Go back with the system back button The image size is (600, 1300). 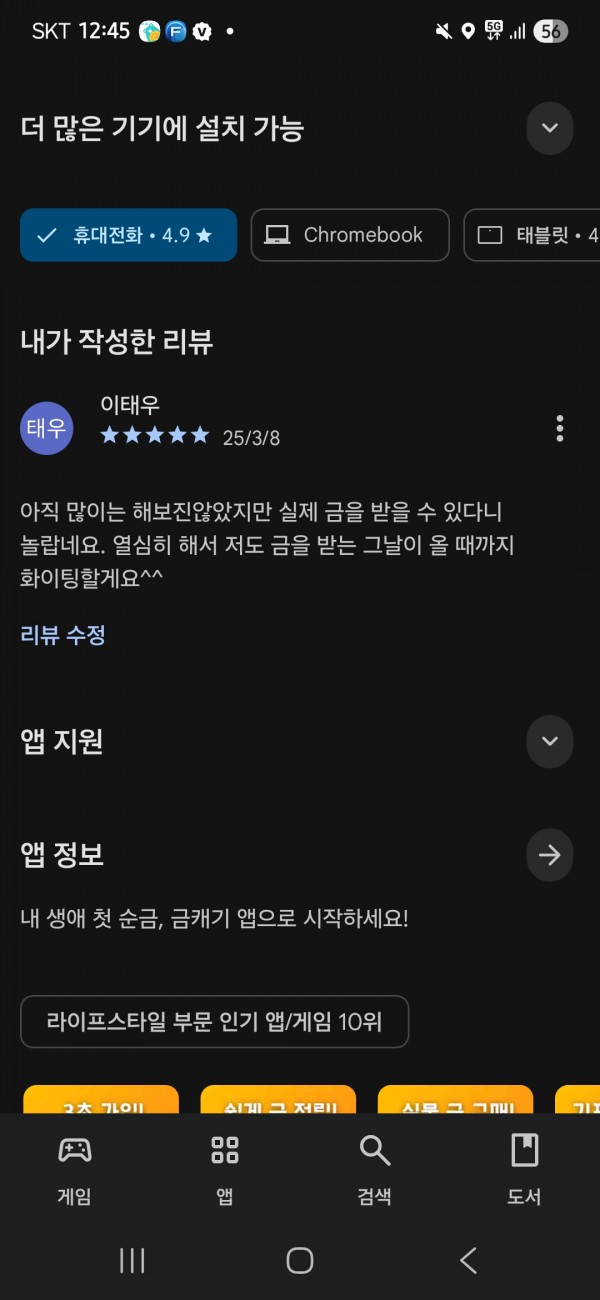point(468,1260)
